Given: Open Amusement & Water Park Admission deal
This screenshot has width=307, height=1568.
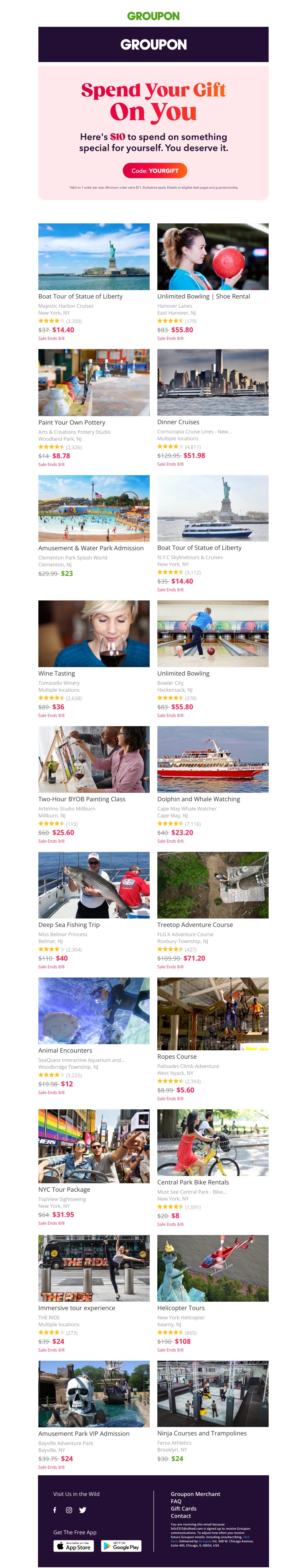Looking at the screenshot, I should coord(94,508).
